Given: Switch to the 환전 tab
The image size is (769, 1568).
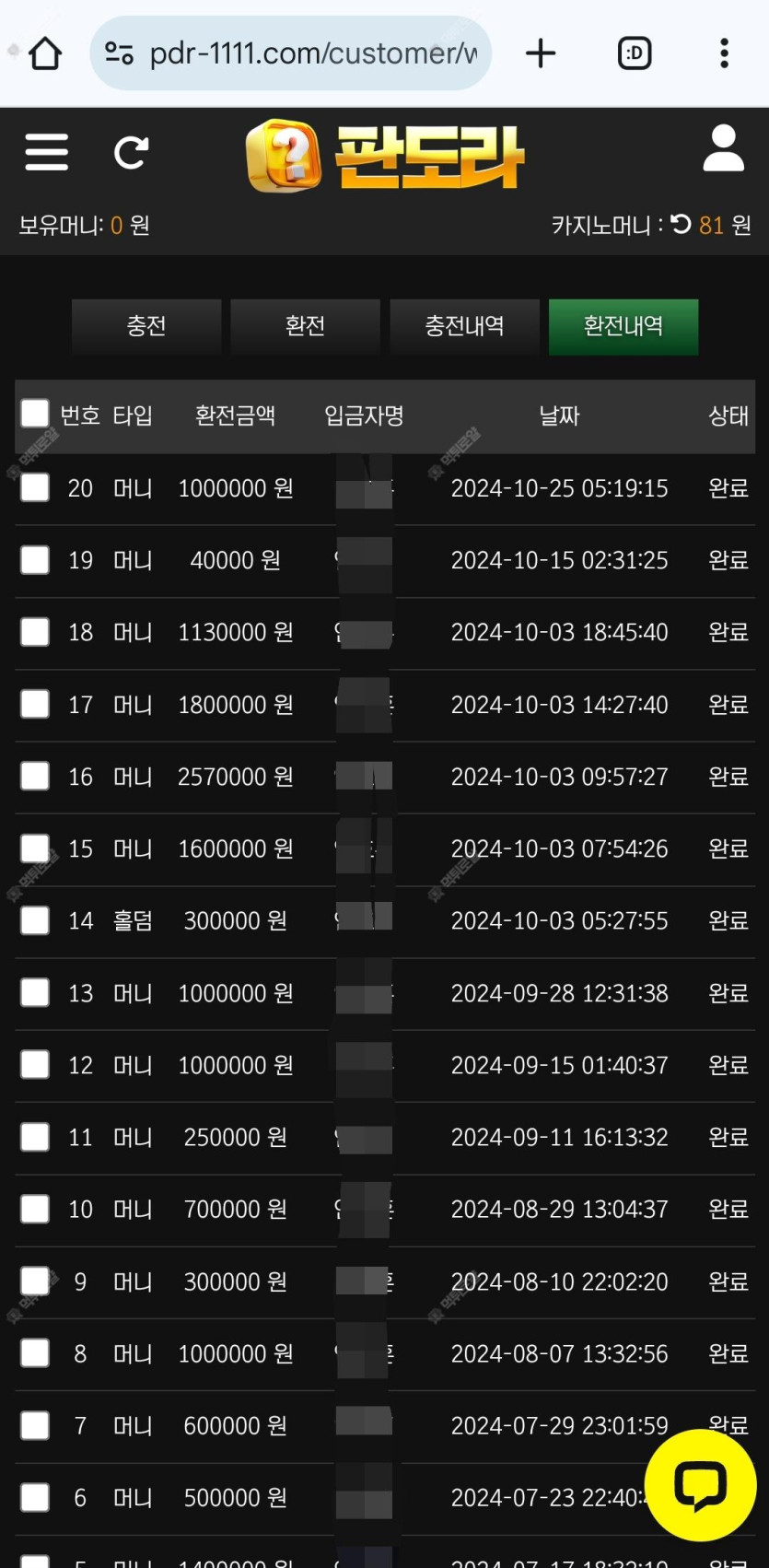Looking at the screenshot, I should point(305,326).
